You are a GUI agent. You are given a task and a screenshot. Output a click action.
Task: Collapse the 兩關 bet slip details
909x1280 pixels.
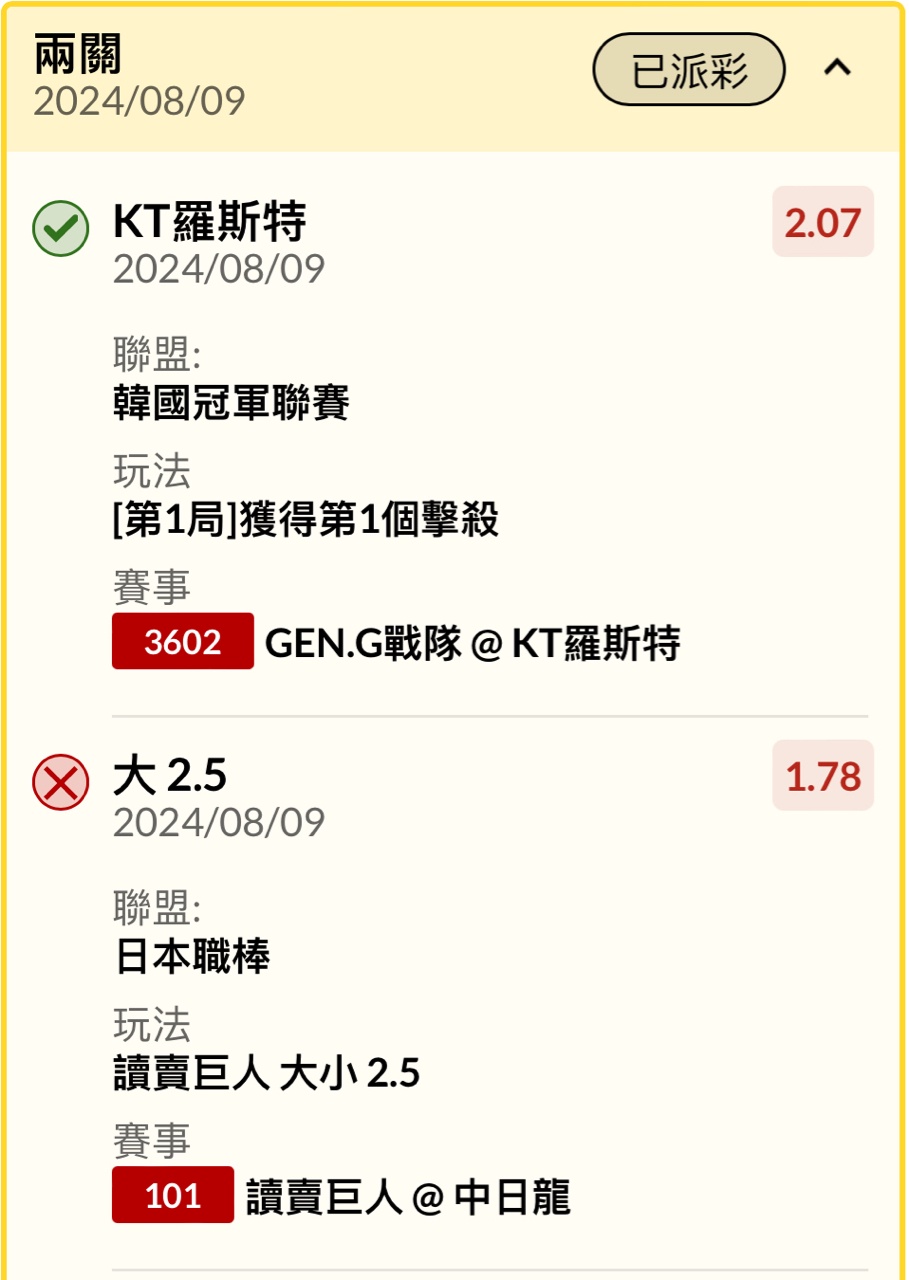click(837, 69)
